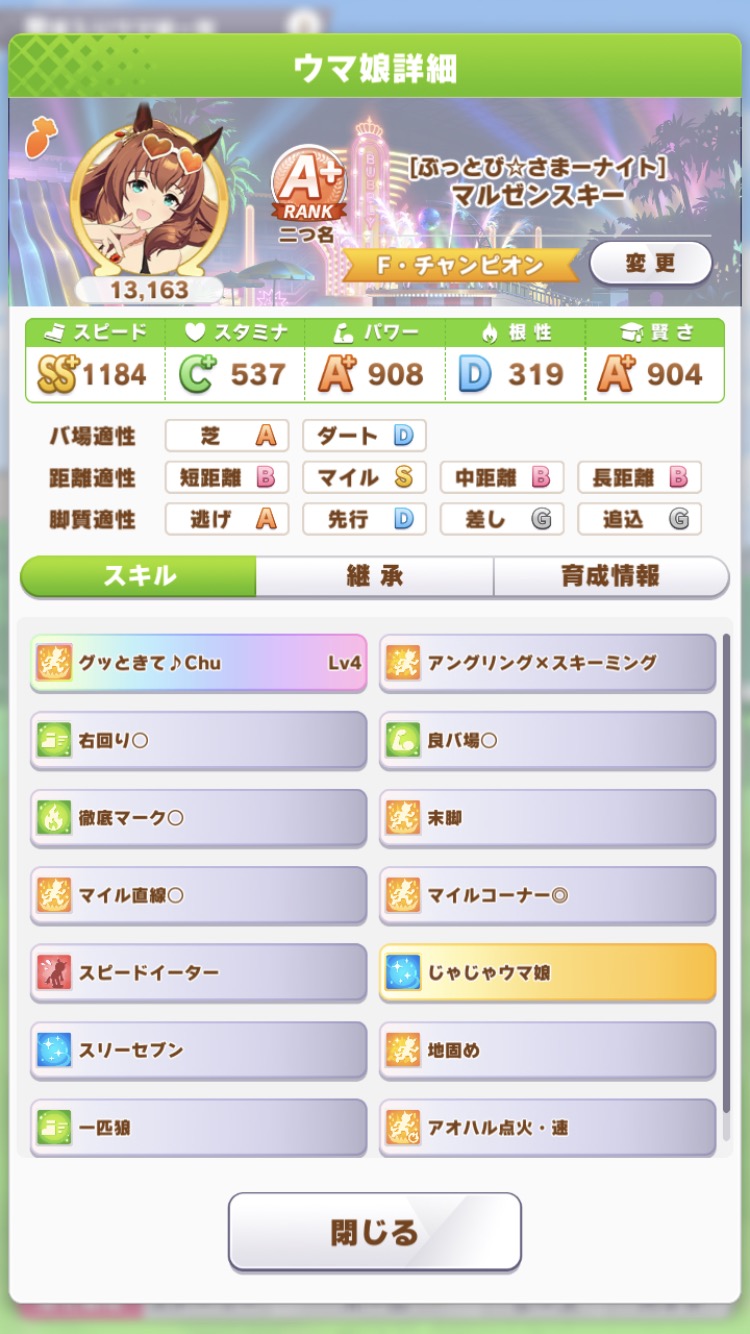Image resolution: width=750 pixels, height=1334 pixels.
Task: Select the マイル直線○ skill
Action: pos(198,895)
